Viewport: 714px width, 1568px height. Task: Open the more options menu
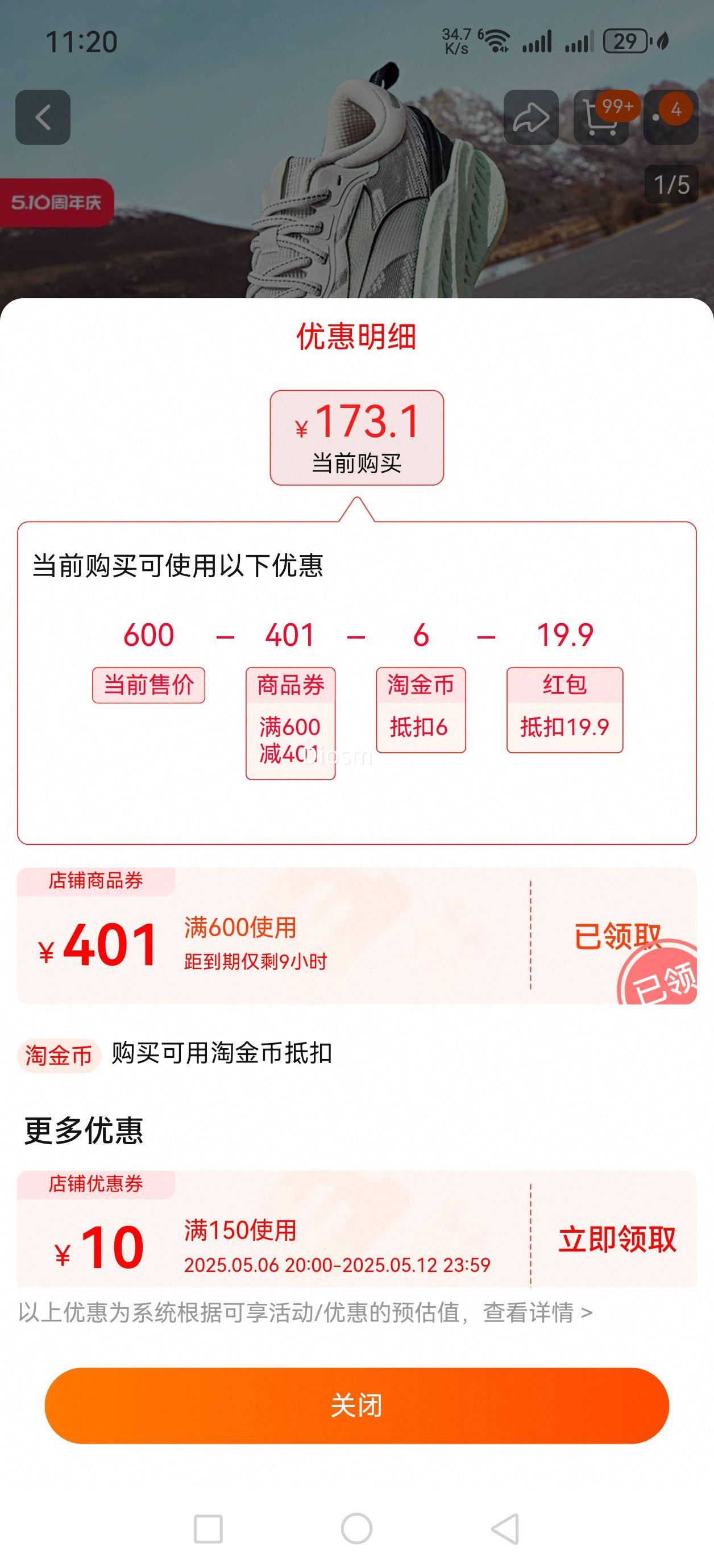(x=670, y=118)
